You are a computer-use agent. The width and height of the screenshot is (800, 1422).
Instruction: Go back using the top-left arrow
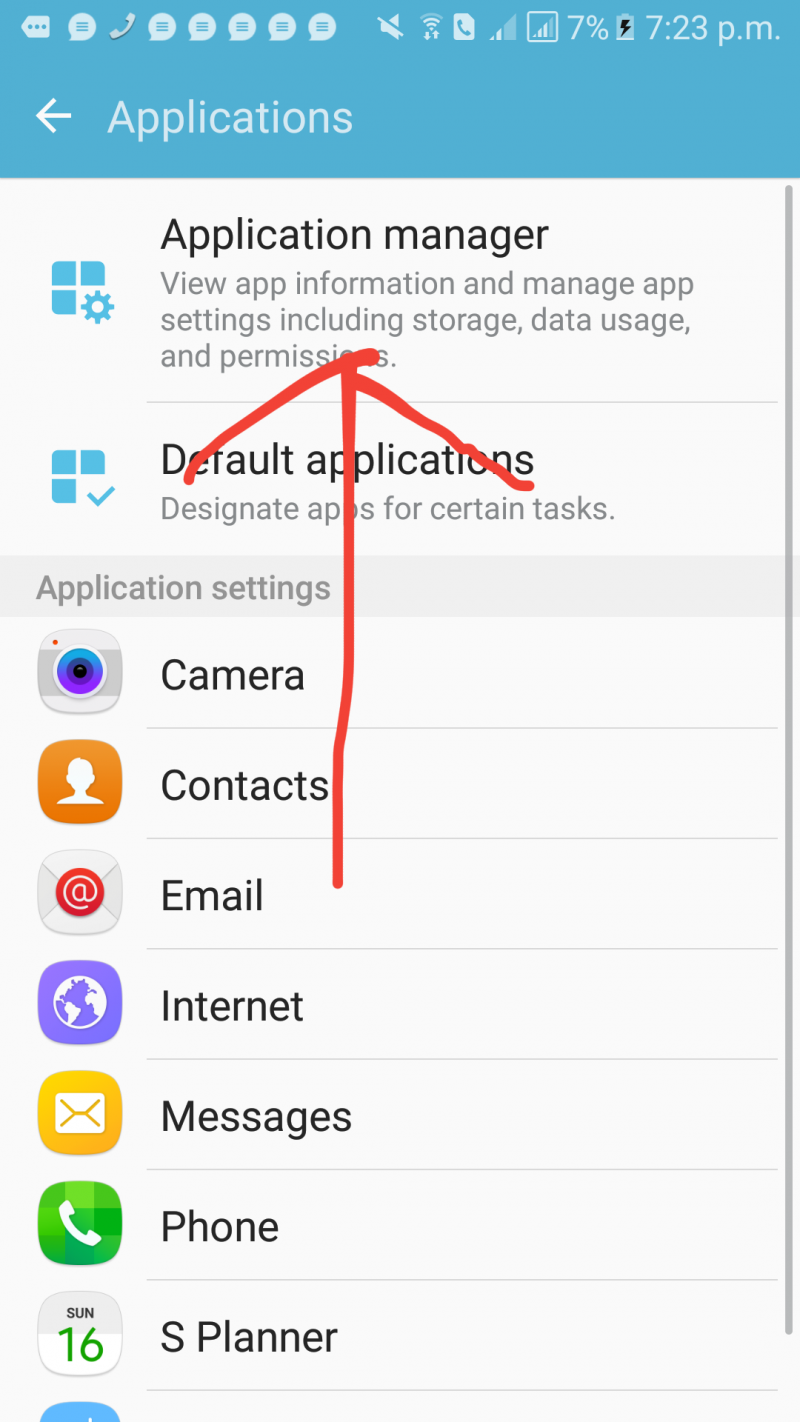(x=54, y=117)
